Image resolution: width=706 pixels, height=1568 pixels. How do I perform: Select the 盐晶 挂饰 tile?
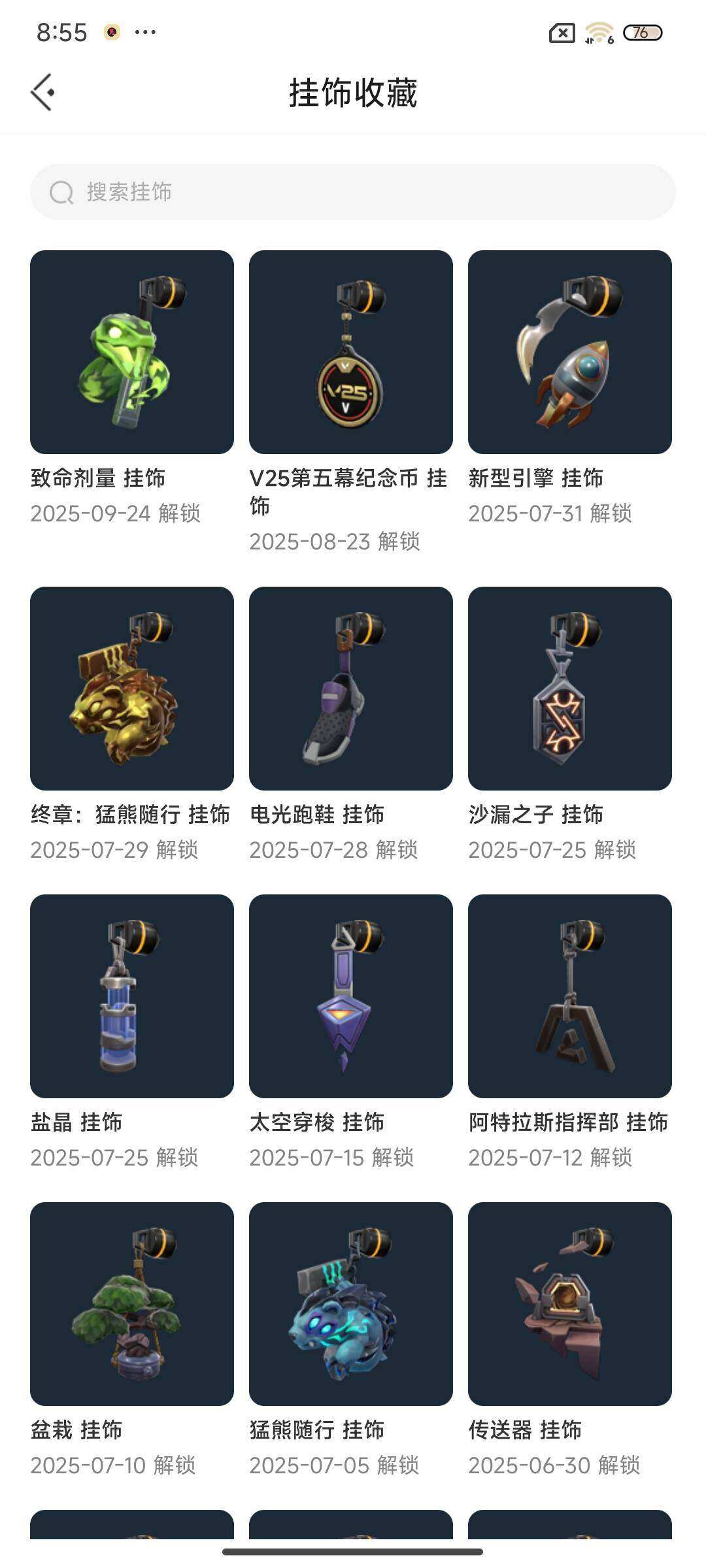click(x=132, y=996)
